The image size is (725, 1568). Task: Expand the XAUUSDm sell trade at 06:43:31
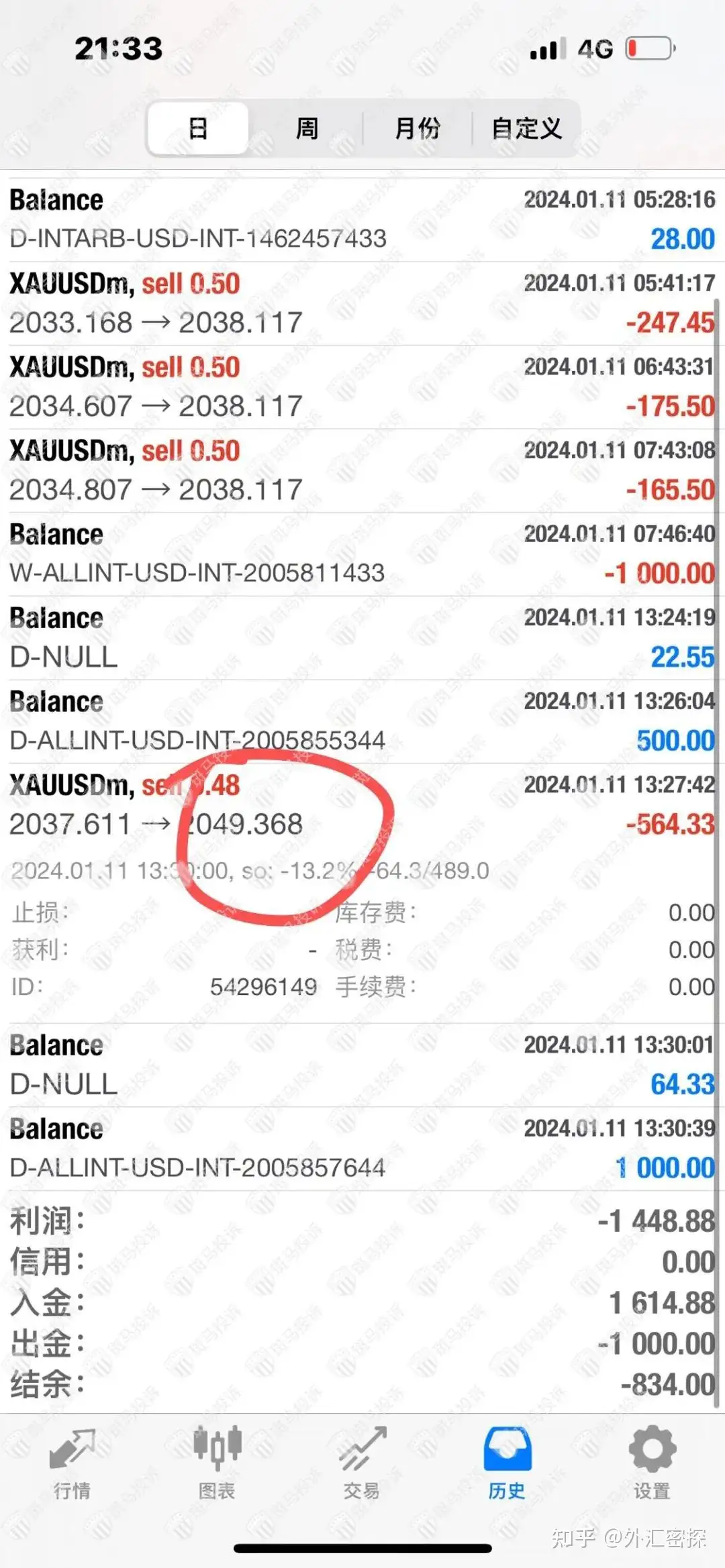362,387
